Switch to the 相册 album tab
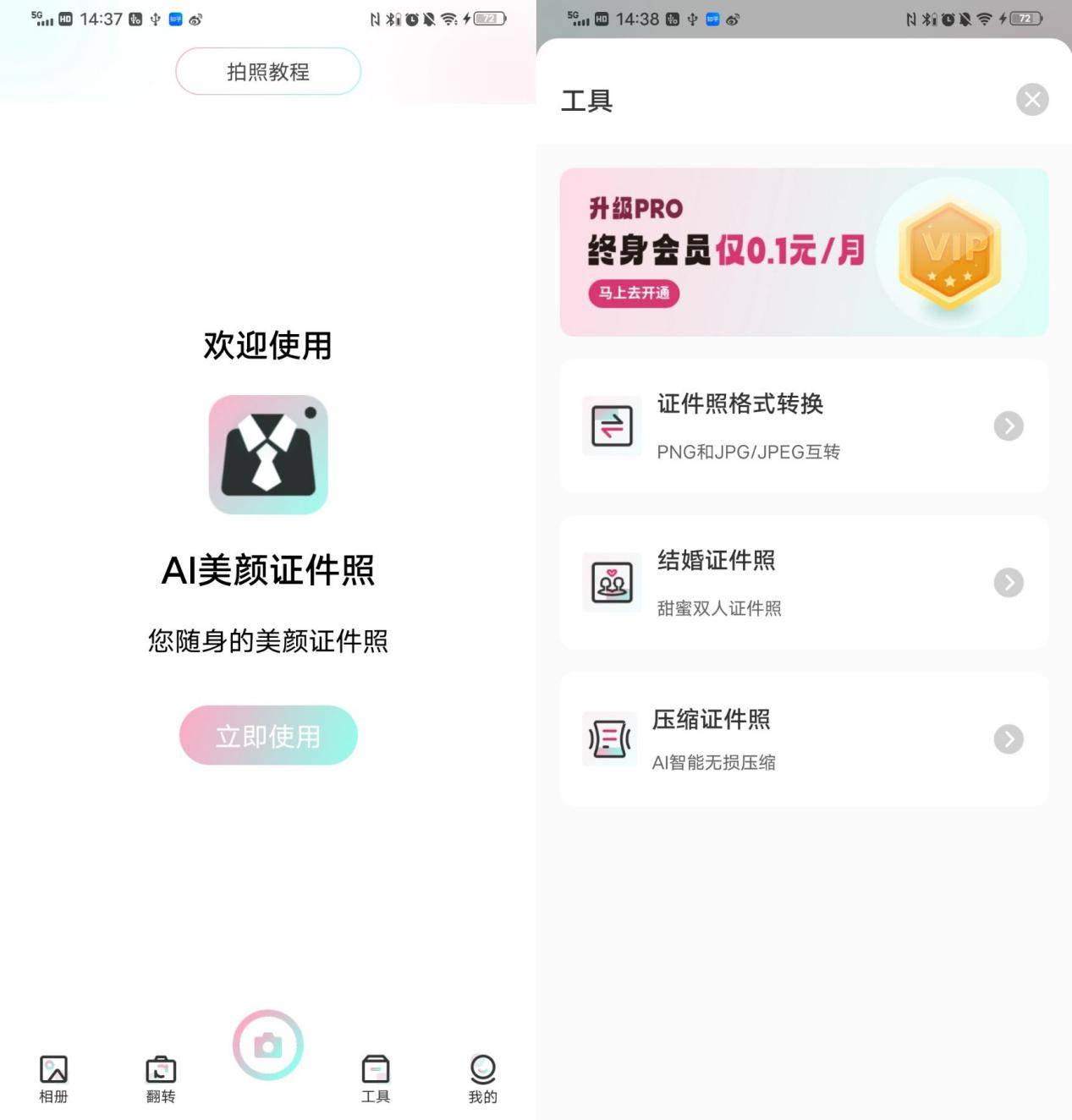The width and height of the screenshot is (1072, 1120). tap(53, 1079)
